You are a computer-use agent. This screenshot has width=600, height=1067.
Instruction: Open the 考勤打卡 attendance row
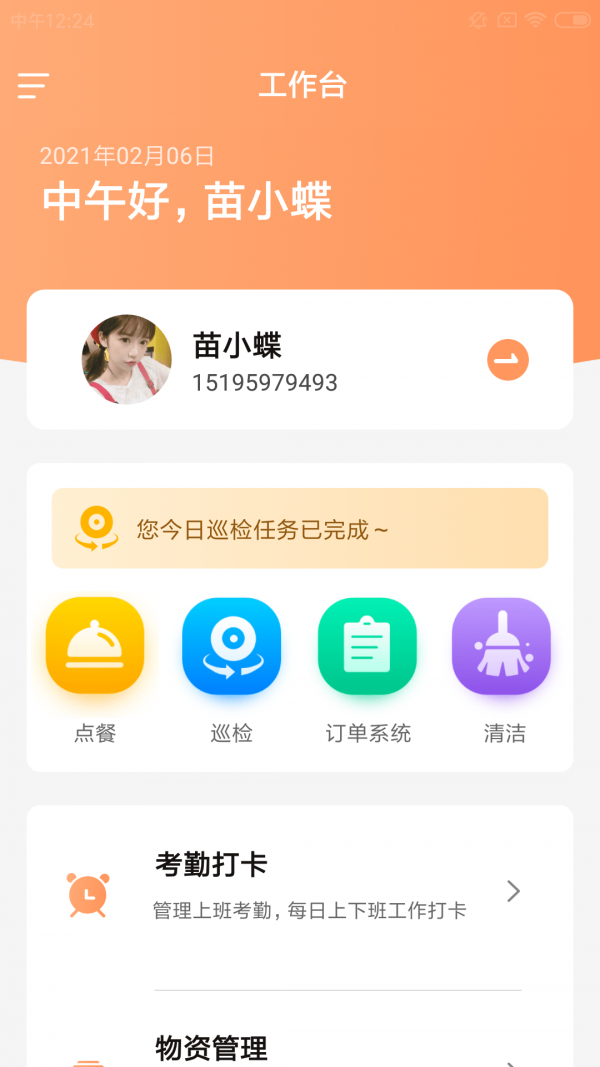(300, 890)
